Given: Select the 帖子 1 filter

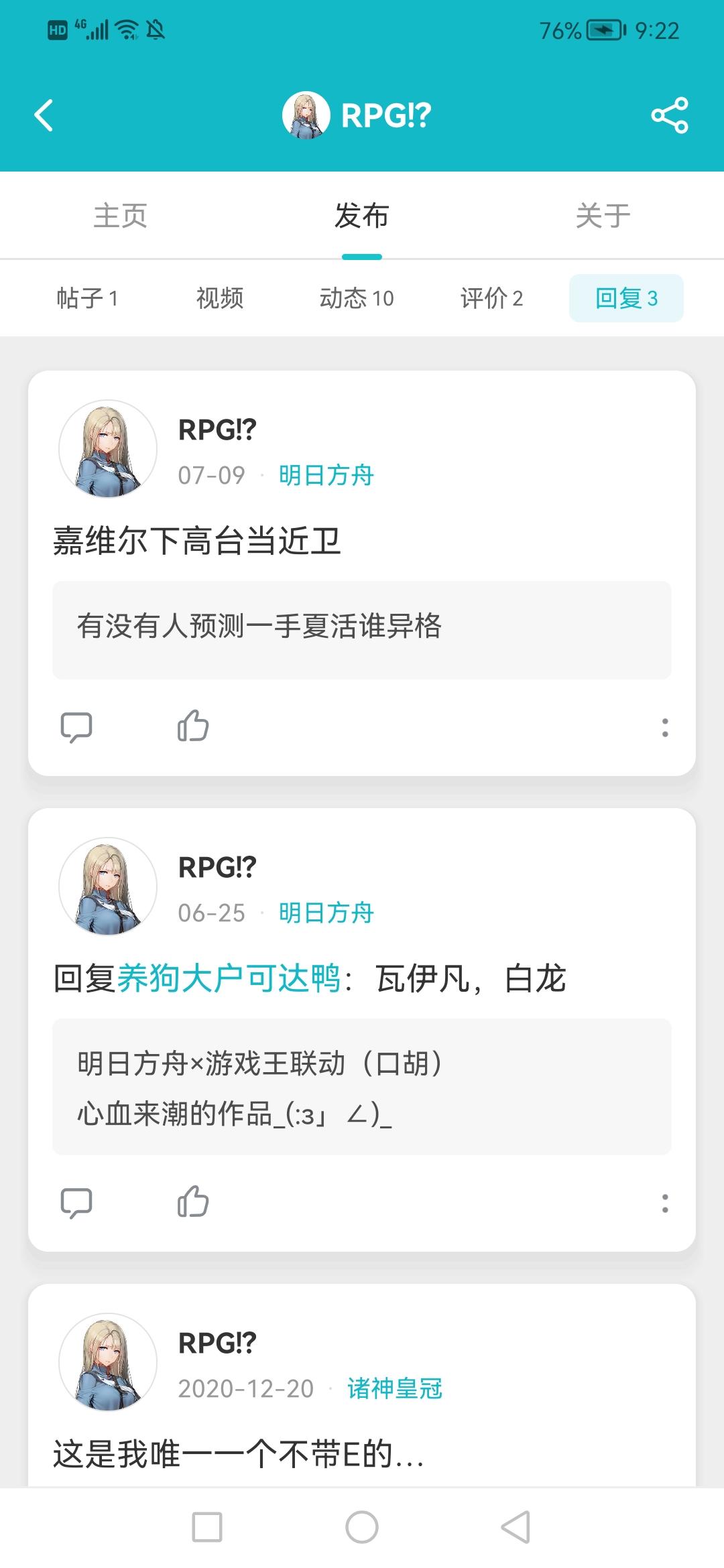Looking at the screenshot, I should 87,298.
